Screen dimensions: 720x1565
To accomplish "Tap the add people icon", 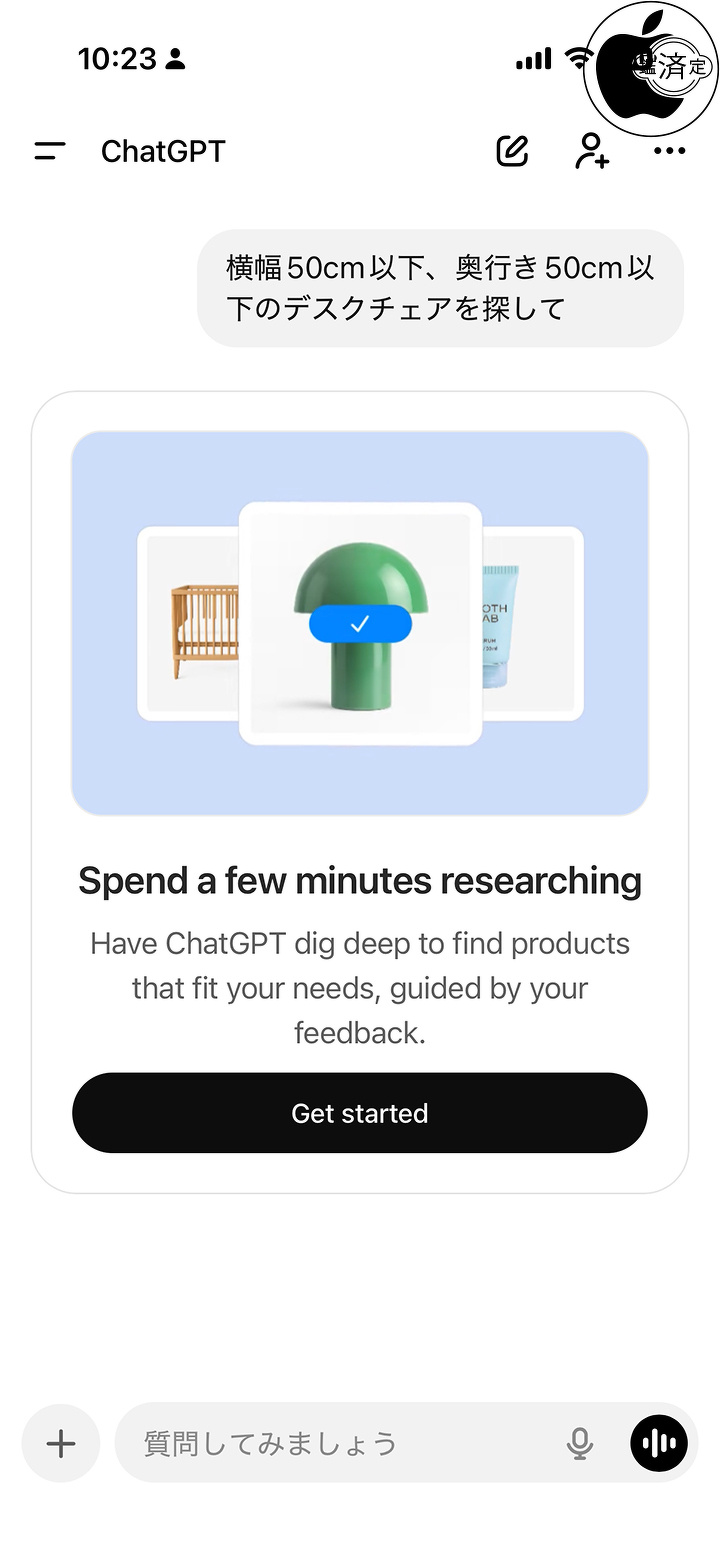I will [591, 151].
